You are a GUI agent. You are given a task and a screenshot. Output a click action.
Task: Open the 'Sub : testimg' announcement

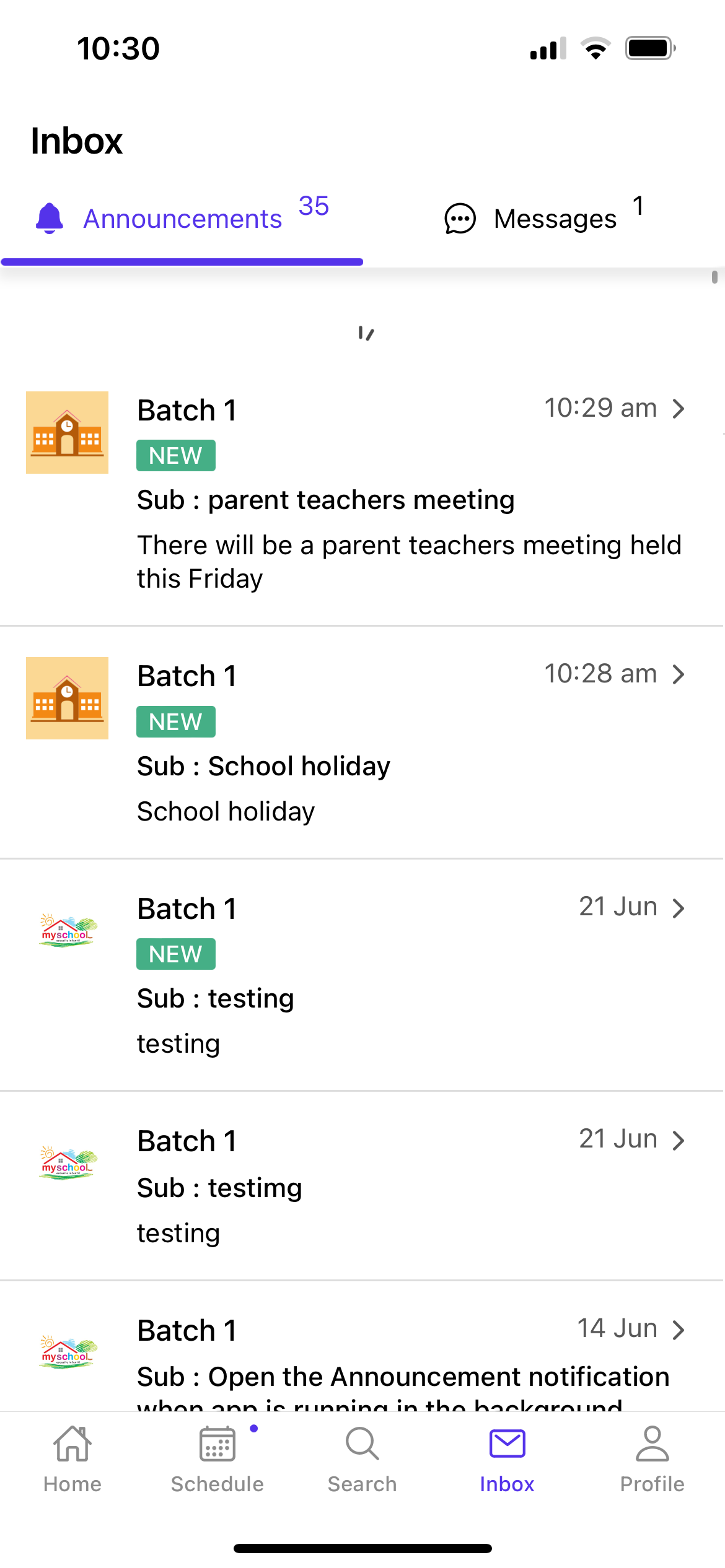pyautogui.click(x=362, y=1186)
